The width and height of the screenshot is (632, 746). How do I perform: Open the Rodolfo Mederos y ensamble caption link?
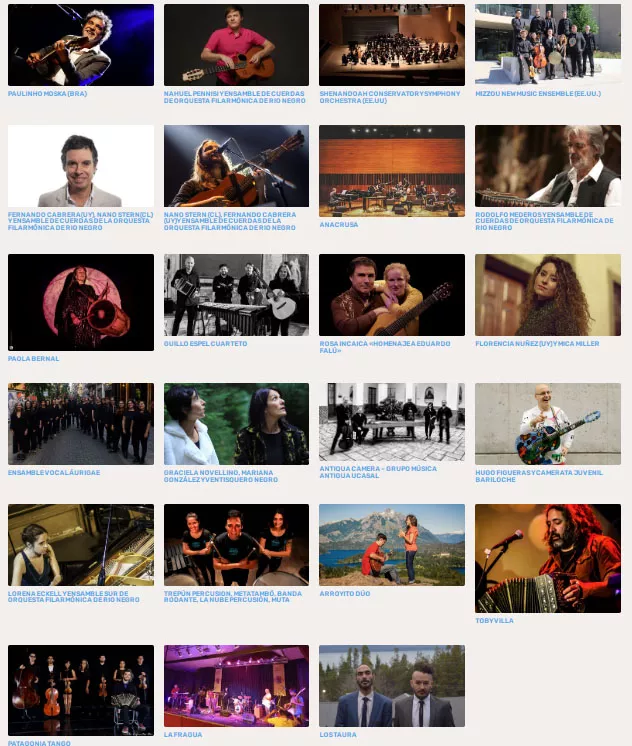tap(543, 220)
